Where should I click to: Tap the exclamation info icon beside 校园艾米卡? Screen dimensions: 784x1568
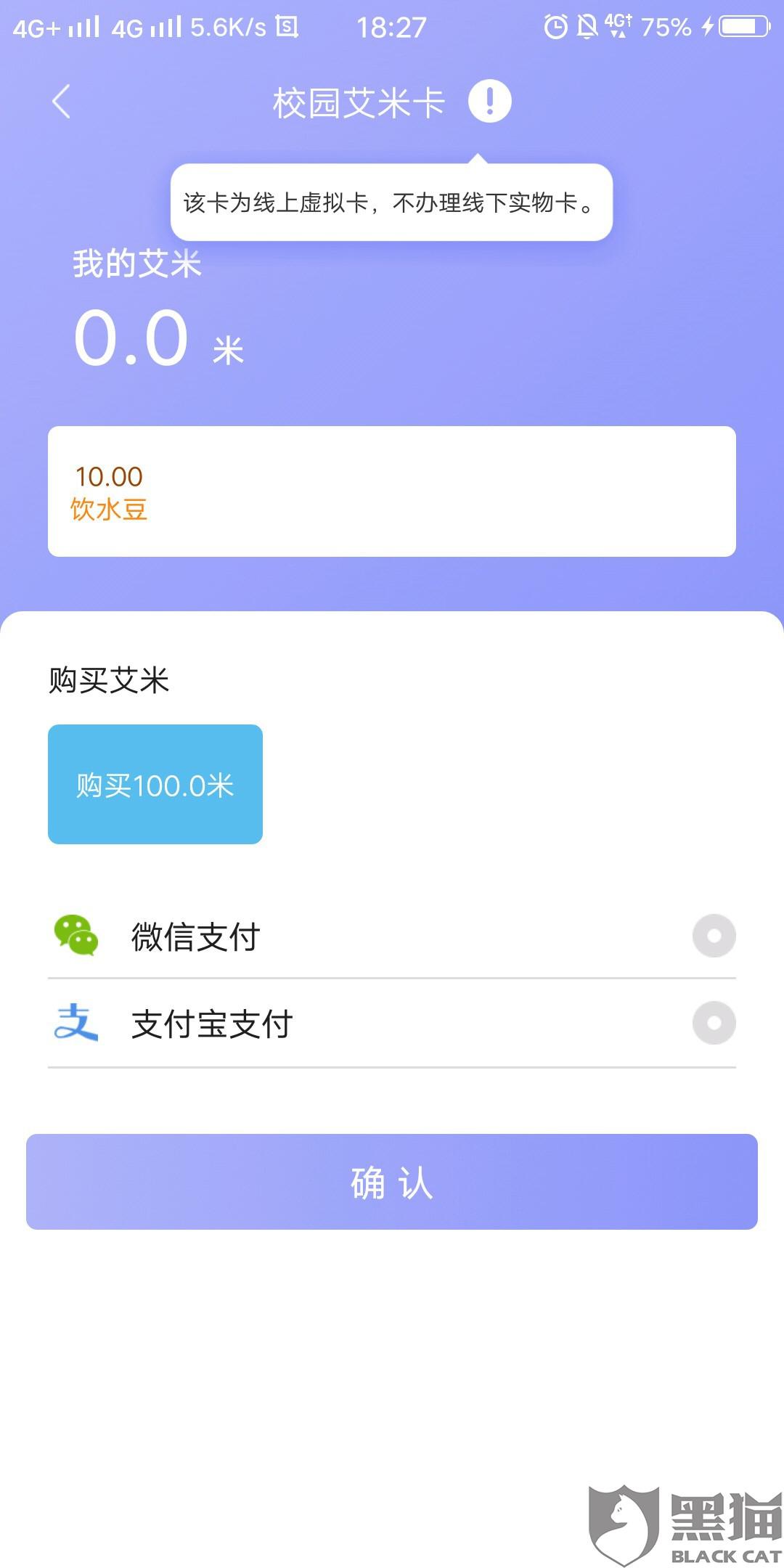pos(490,101)
